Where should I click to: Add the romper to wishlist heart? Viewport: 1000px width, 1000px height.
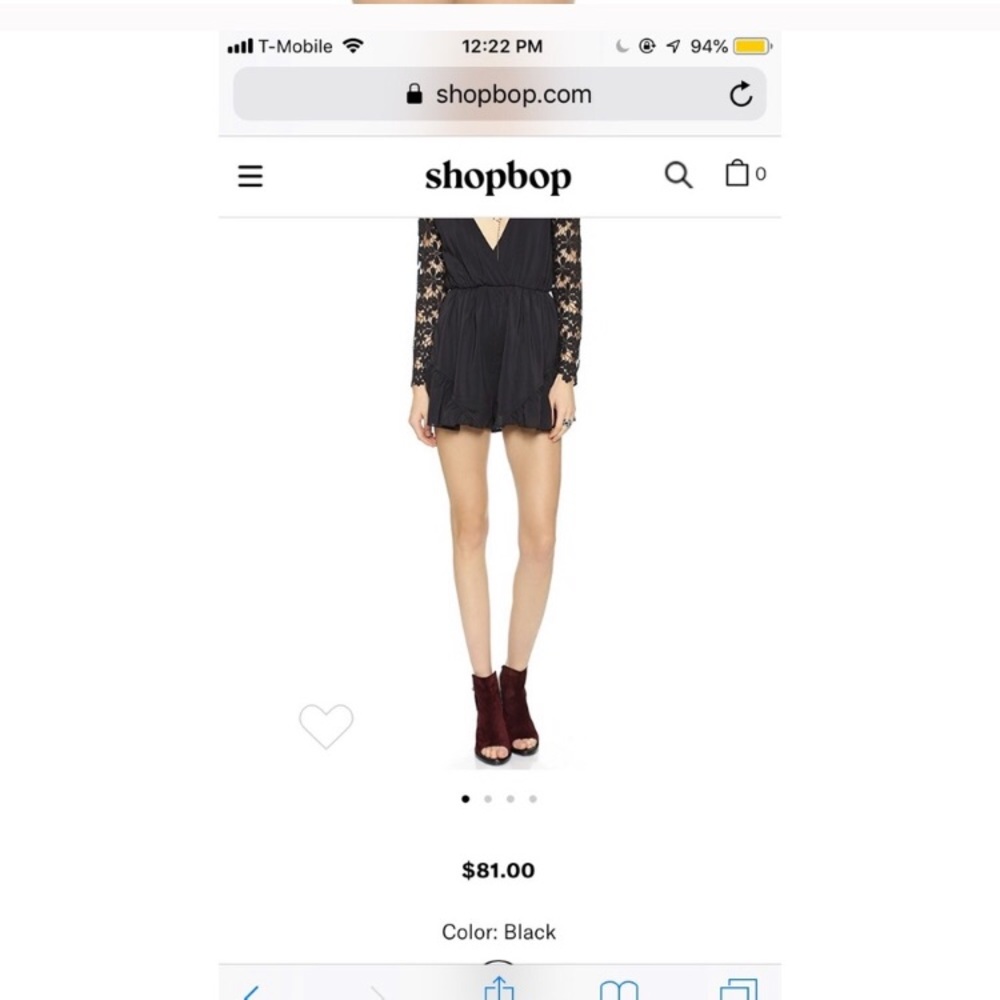(x=326, y=725)
